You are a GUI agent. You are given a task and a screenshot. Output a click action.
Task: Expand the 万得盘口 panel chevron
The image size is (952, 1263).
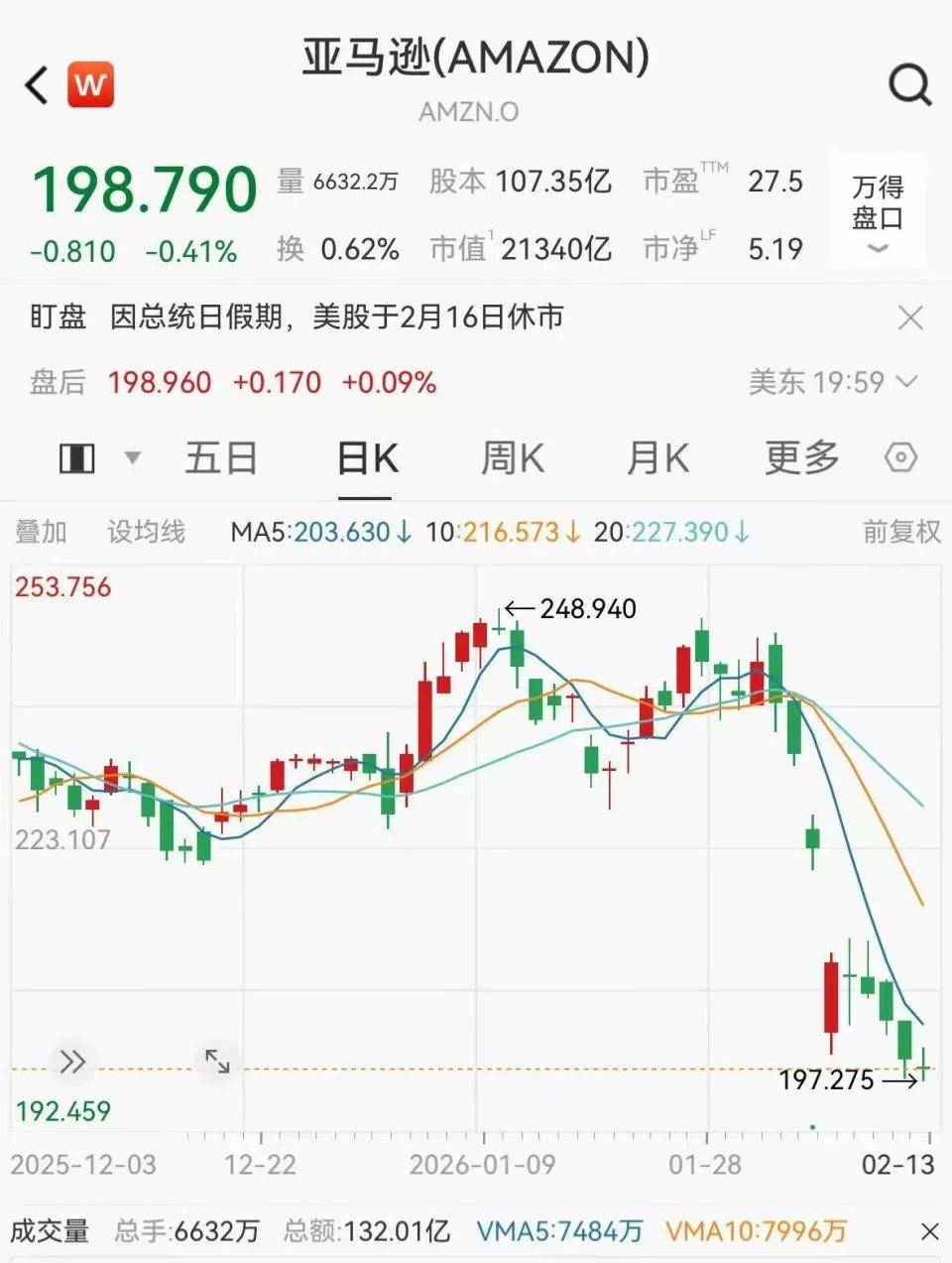[877, 248]
